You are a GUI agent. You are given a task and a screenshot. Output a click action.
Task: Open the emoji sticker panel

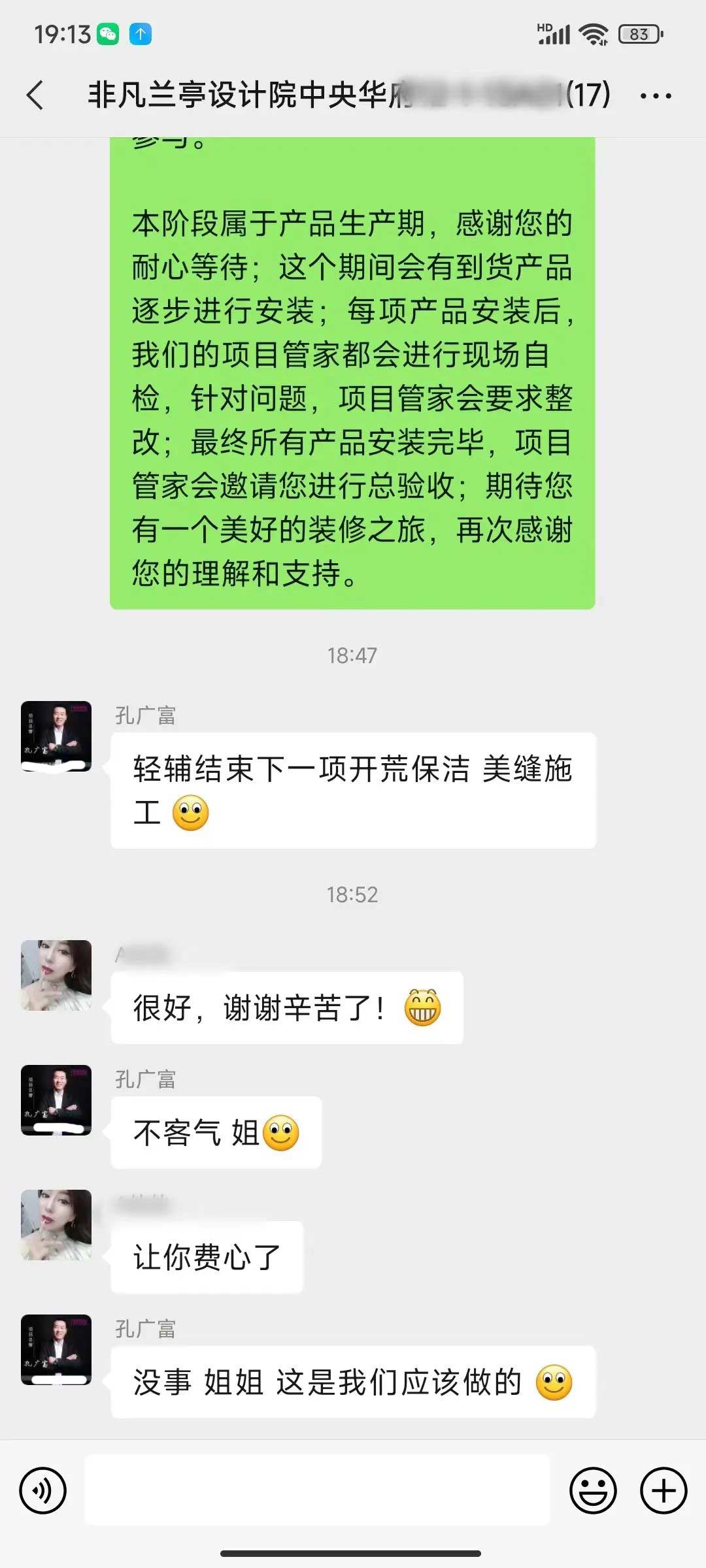(x=593, y=1491)
